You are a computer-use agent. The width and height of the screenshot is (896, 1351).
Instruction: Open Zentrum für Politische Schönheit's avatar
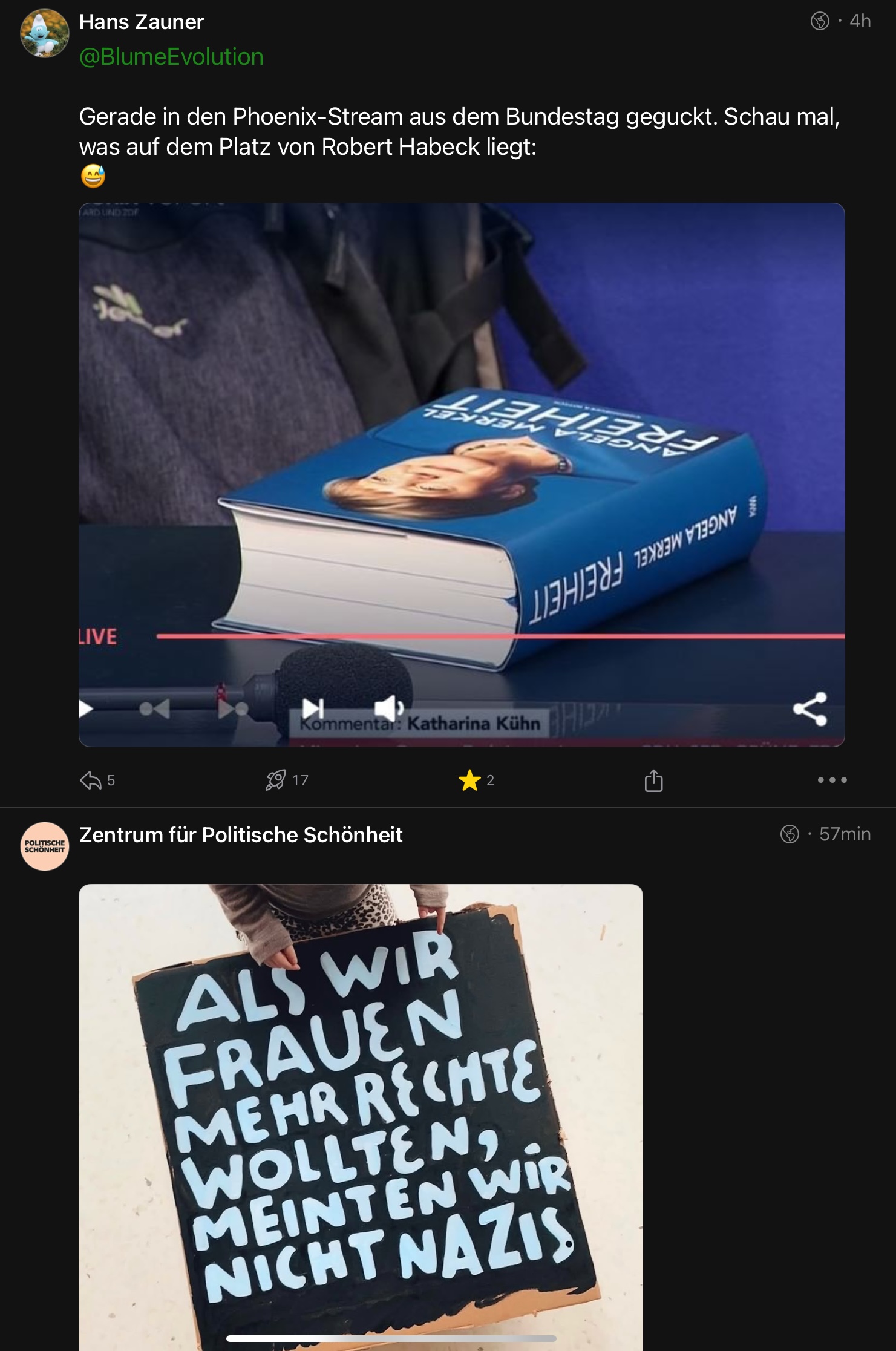pyautogui.click(x=45, y=846)
